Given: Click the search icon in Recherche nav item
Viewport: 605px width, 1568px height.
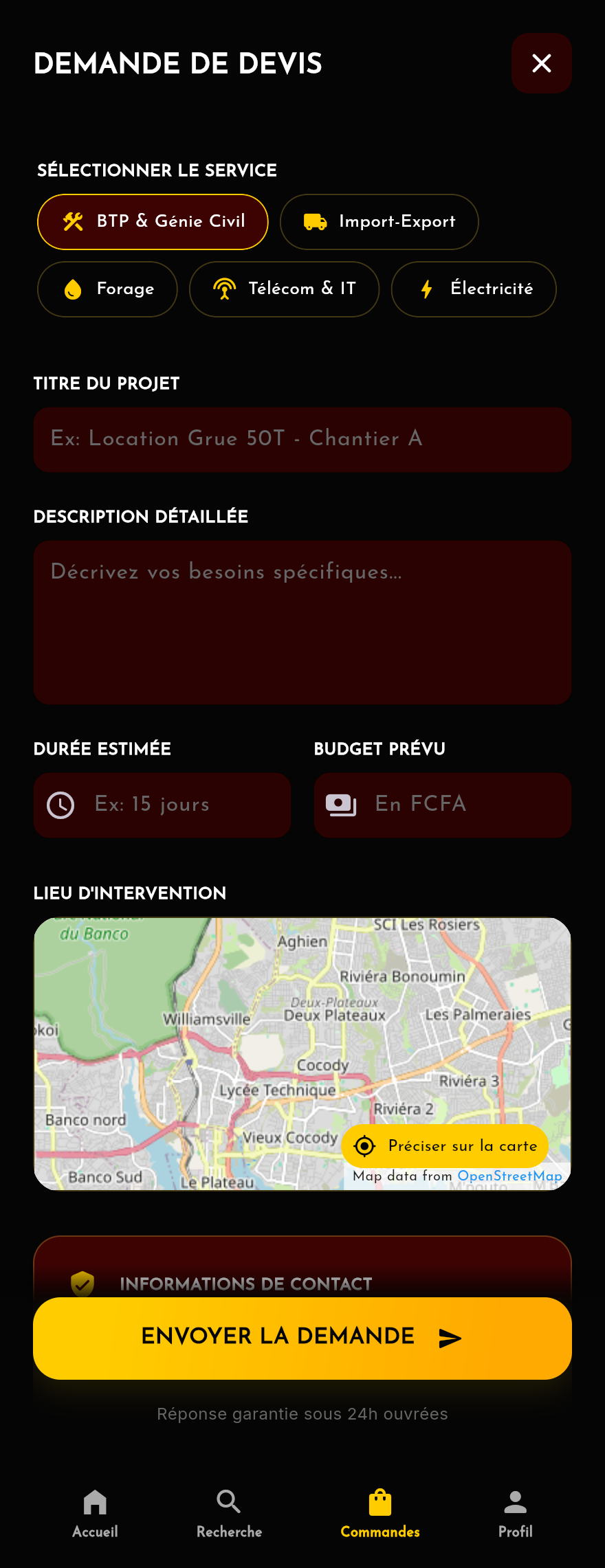Looking at the screenshot, I should tap(228, 1501).
